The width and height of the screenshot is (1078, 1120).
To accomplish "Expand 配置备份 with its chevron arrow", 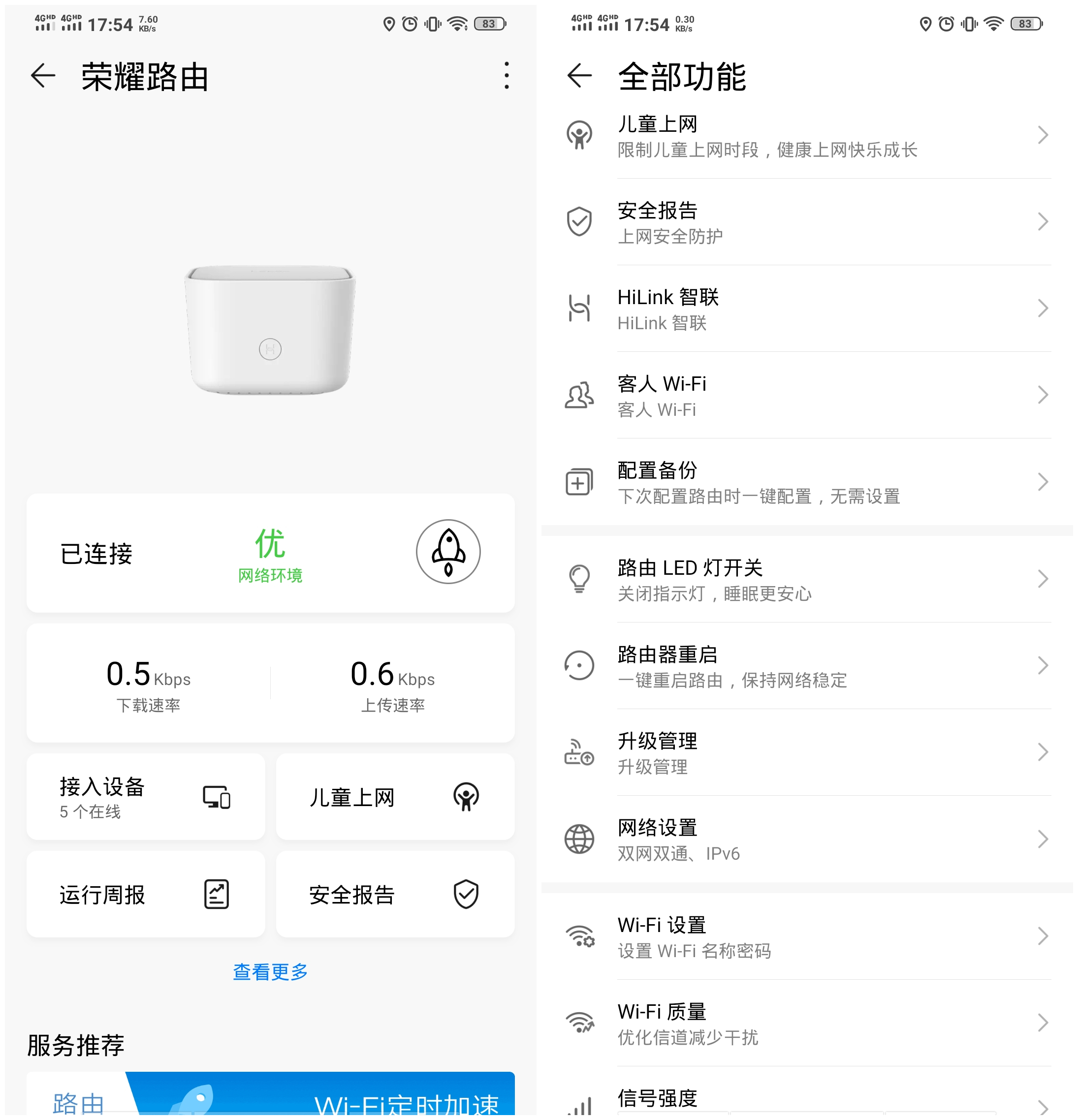I will pyautogui.click(x=1043, y=482).
